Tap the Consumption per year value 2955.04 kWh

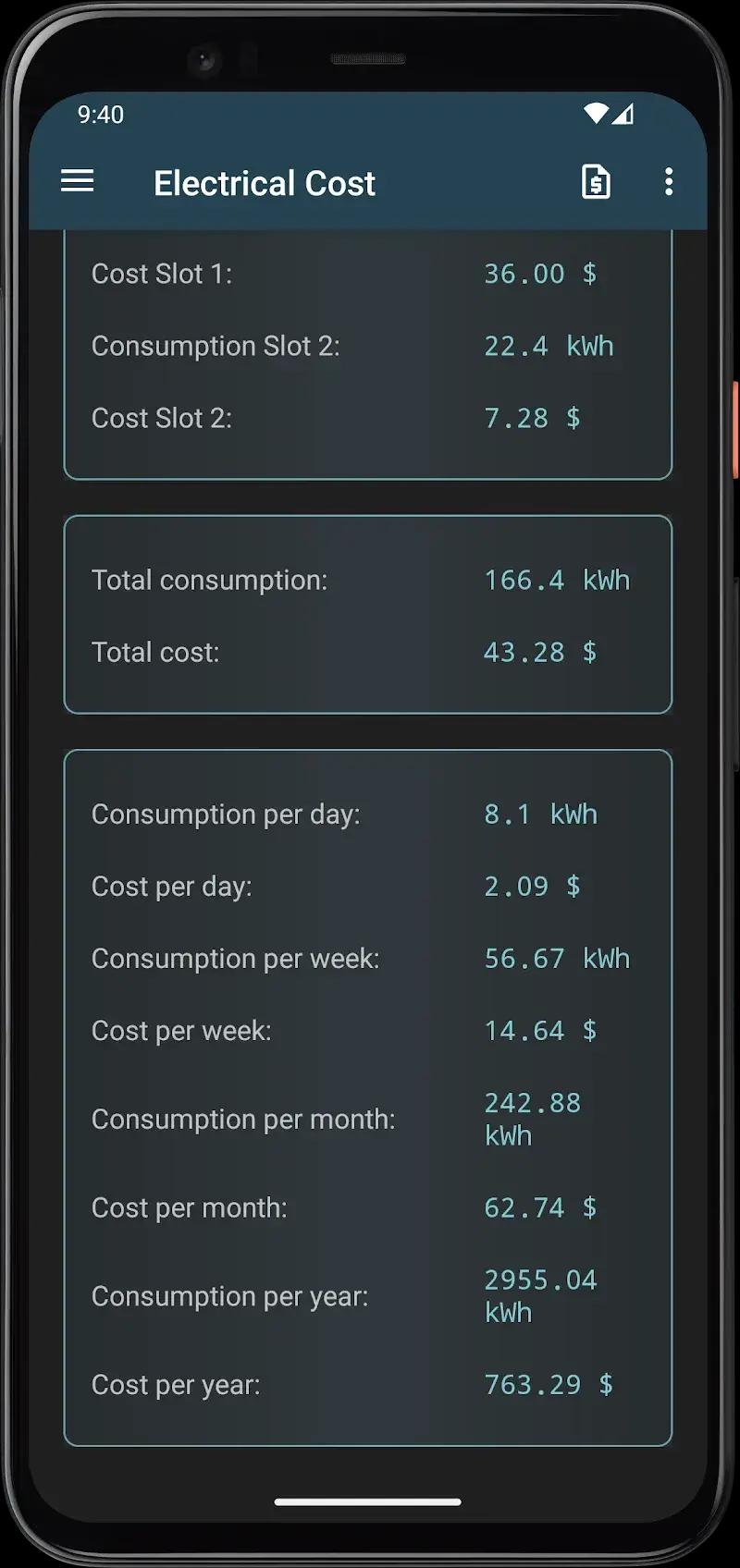[x=540, y=1295]
